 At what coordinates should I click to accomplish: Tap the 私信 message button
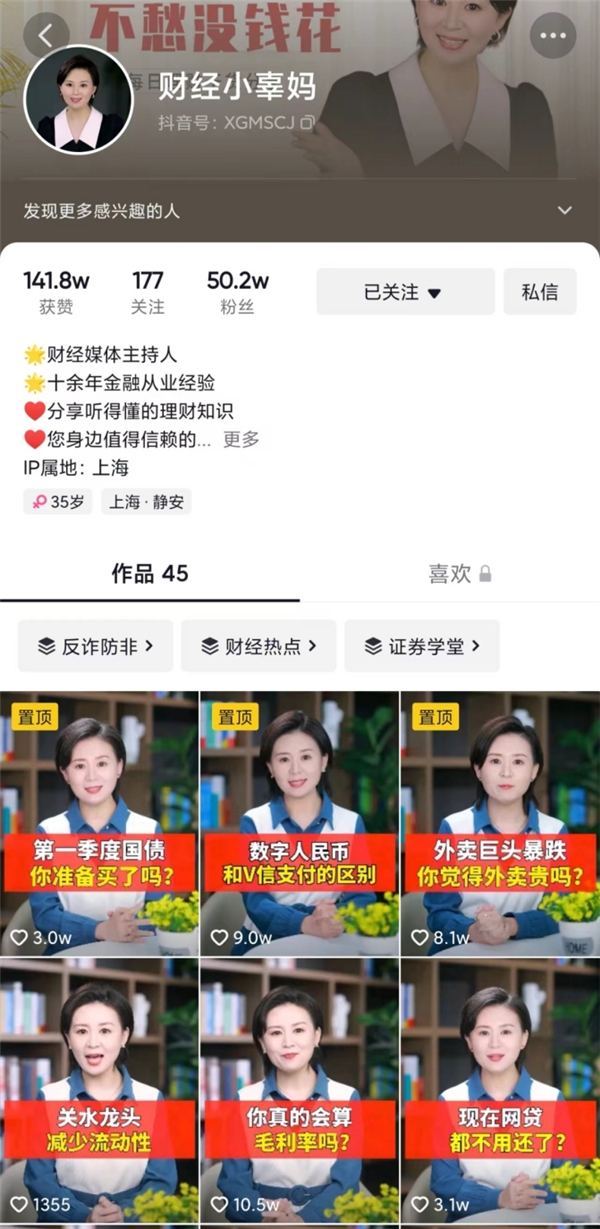pyautogui.click(x=540, y=292)
